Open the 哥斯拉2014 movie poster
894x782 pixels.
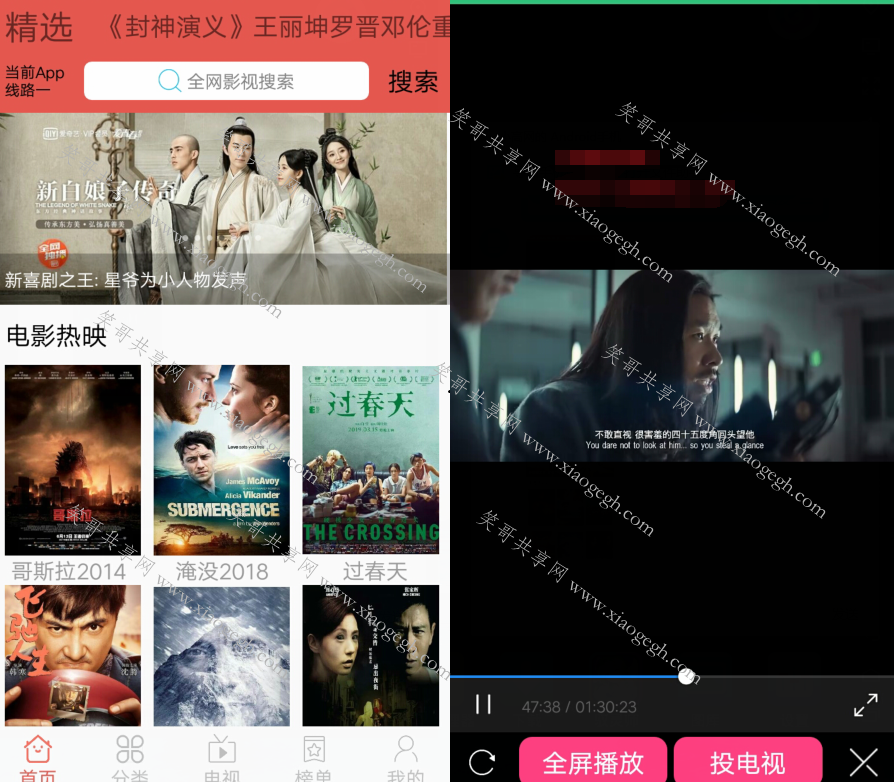tap(73, 460)
